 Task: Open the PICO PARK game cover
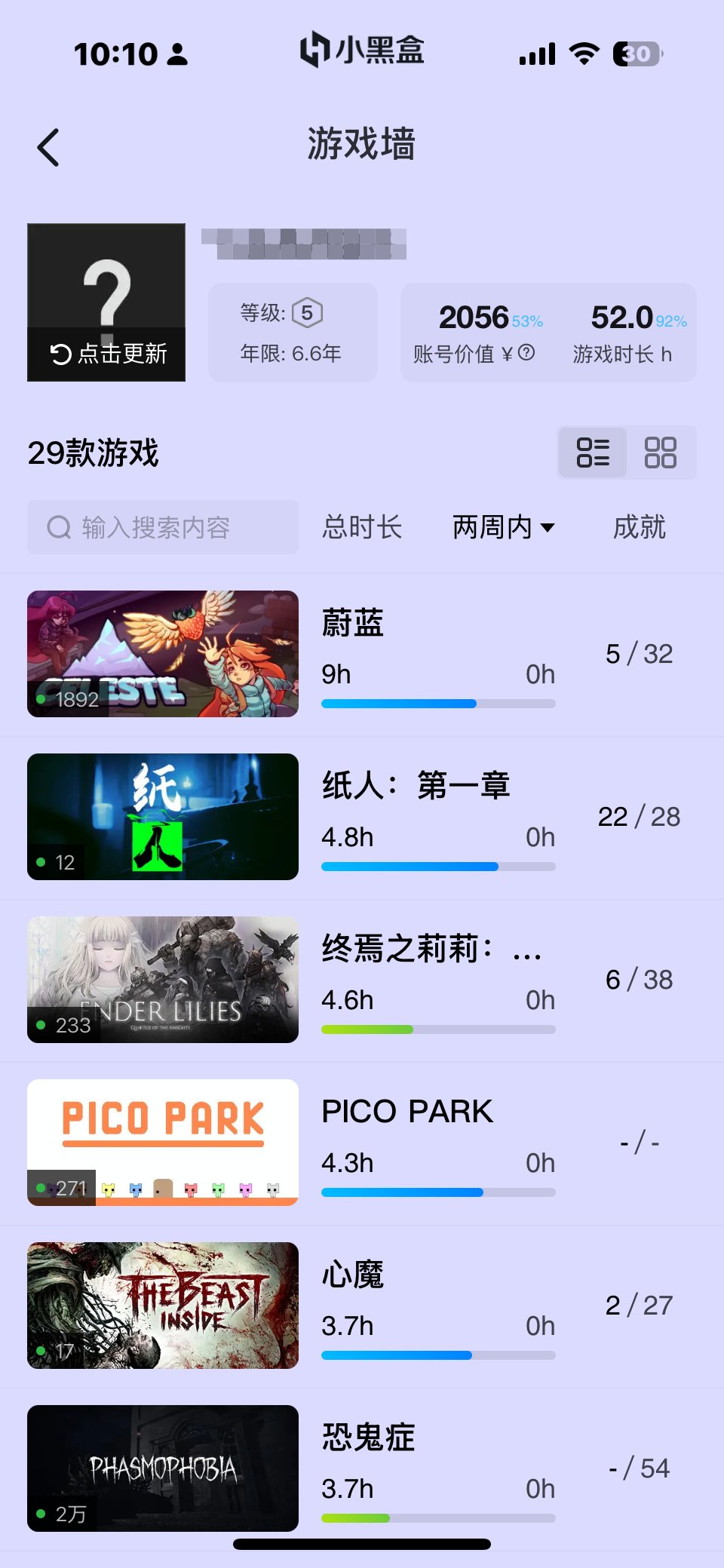(162, 1142)
